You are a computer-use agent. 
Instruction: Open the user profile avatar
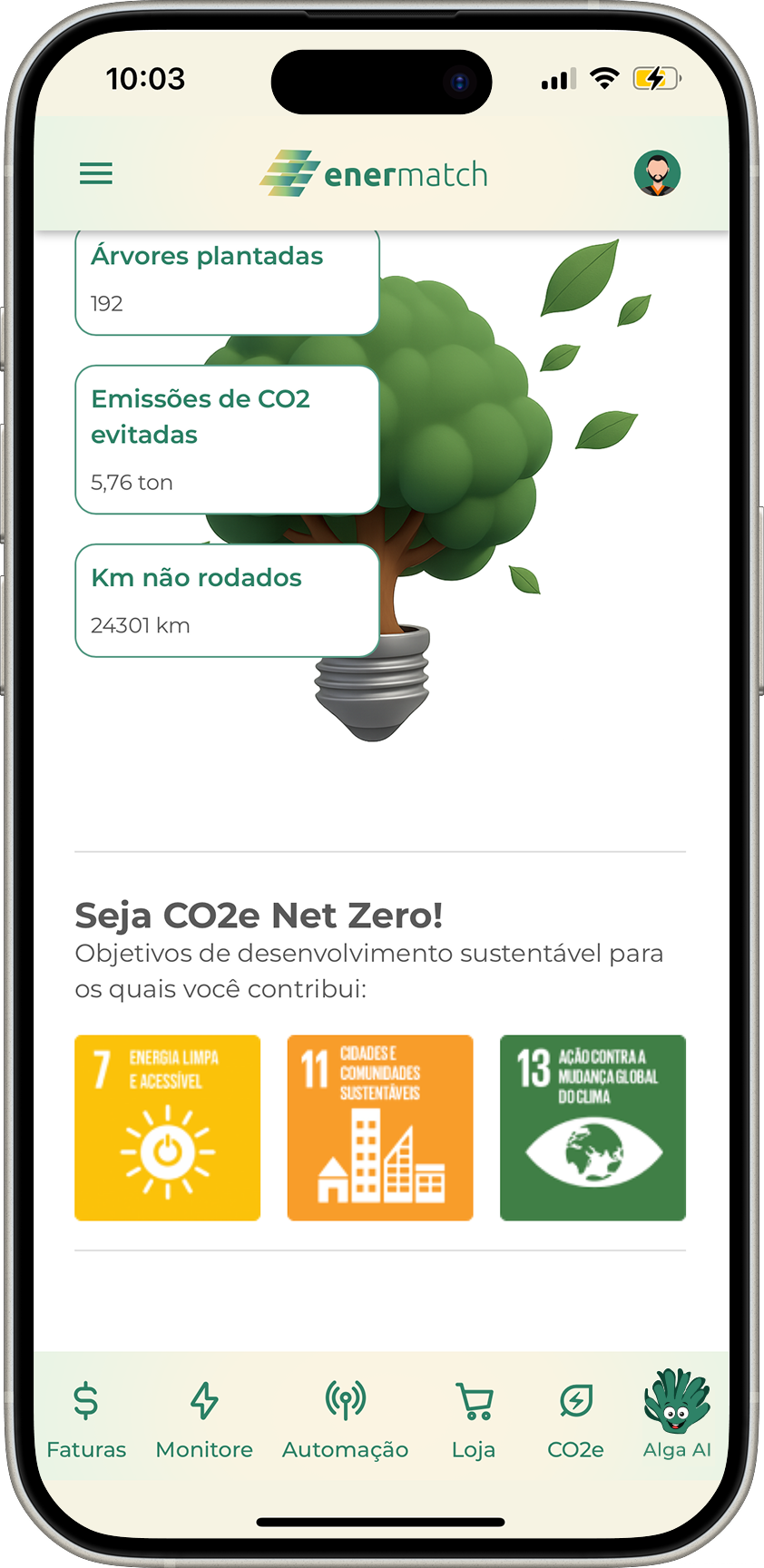(657, 173)
